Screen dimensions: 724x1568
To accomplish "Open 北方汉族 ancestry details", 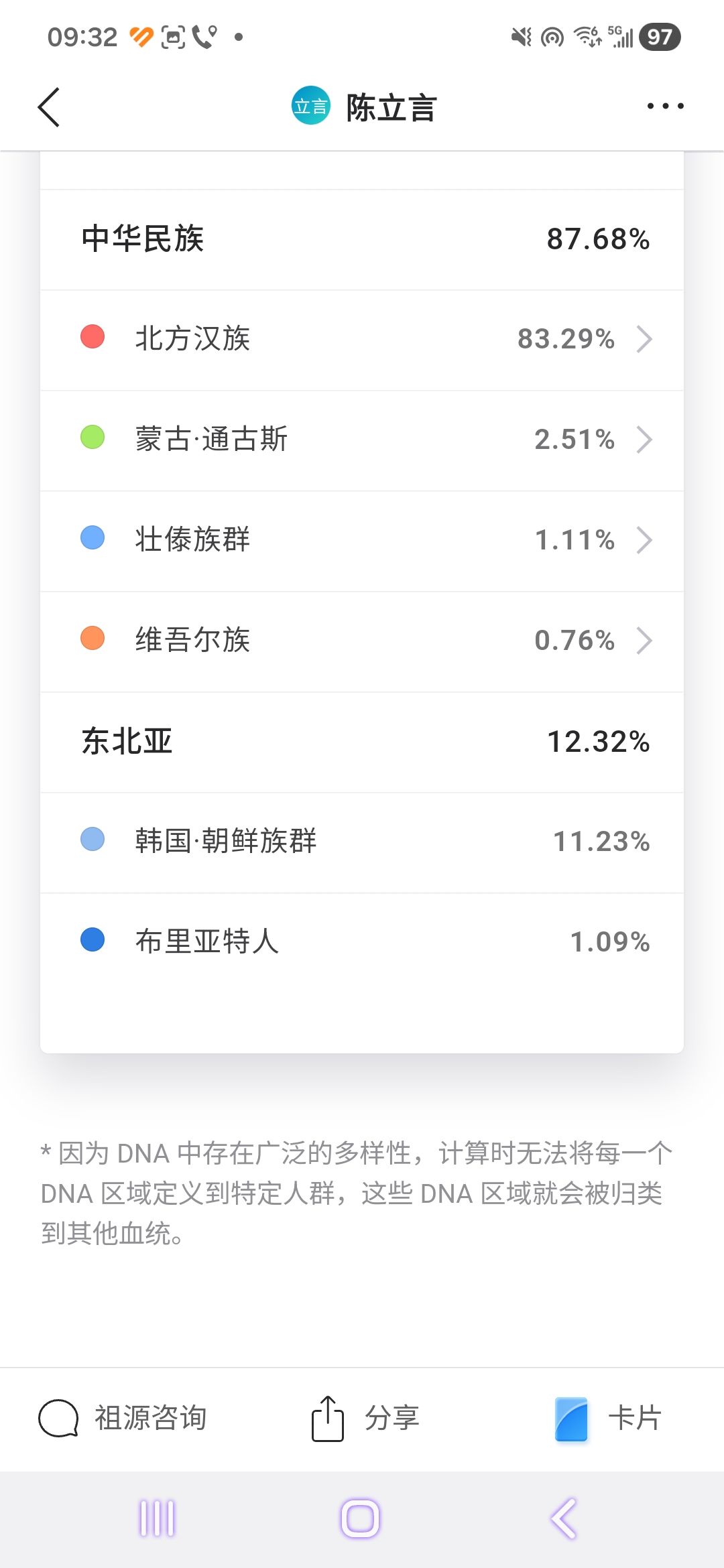I will 362,339.
